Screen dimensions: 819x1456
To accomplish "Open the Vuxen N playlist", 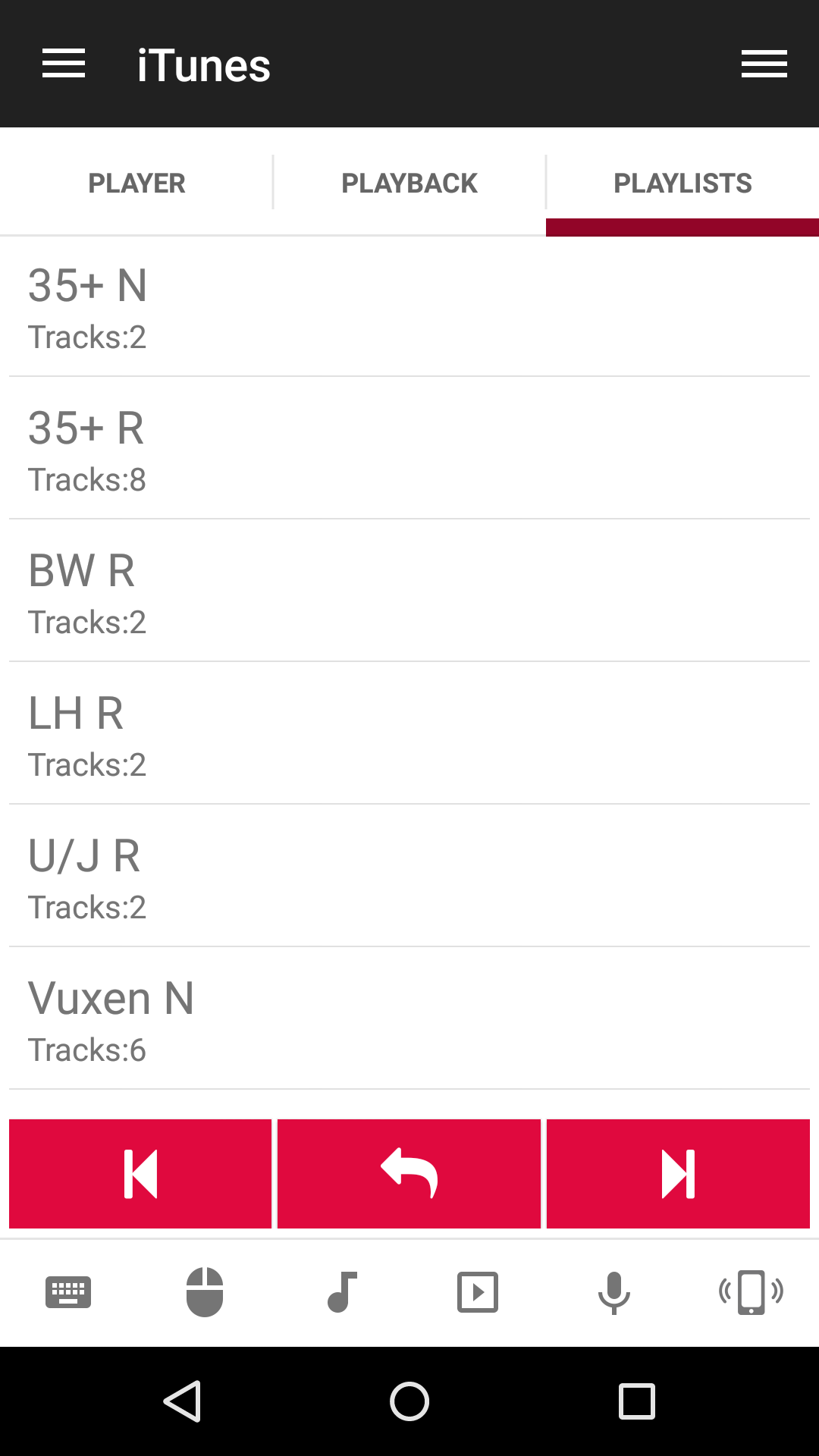I will tap(409, 1020).
